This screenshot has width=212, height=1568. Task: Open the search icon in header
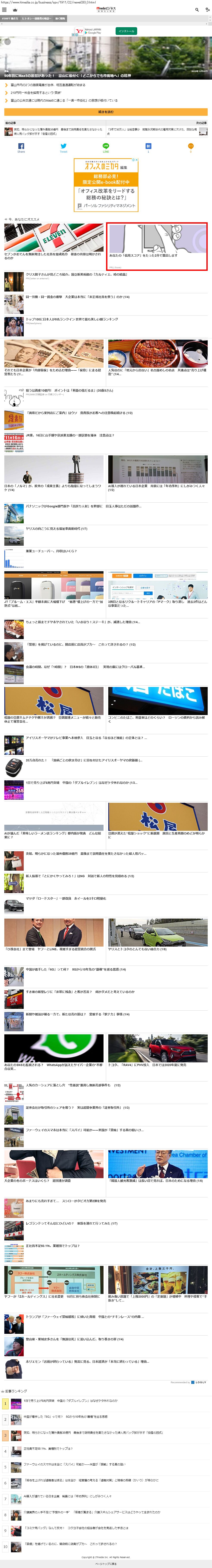coord(197,10)
